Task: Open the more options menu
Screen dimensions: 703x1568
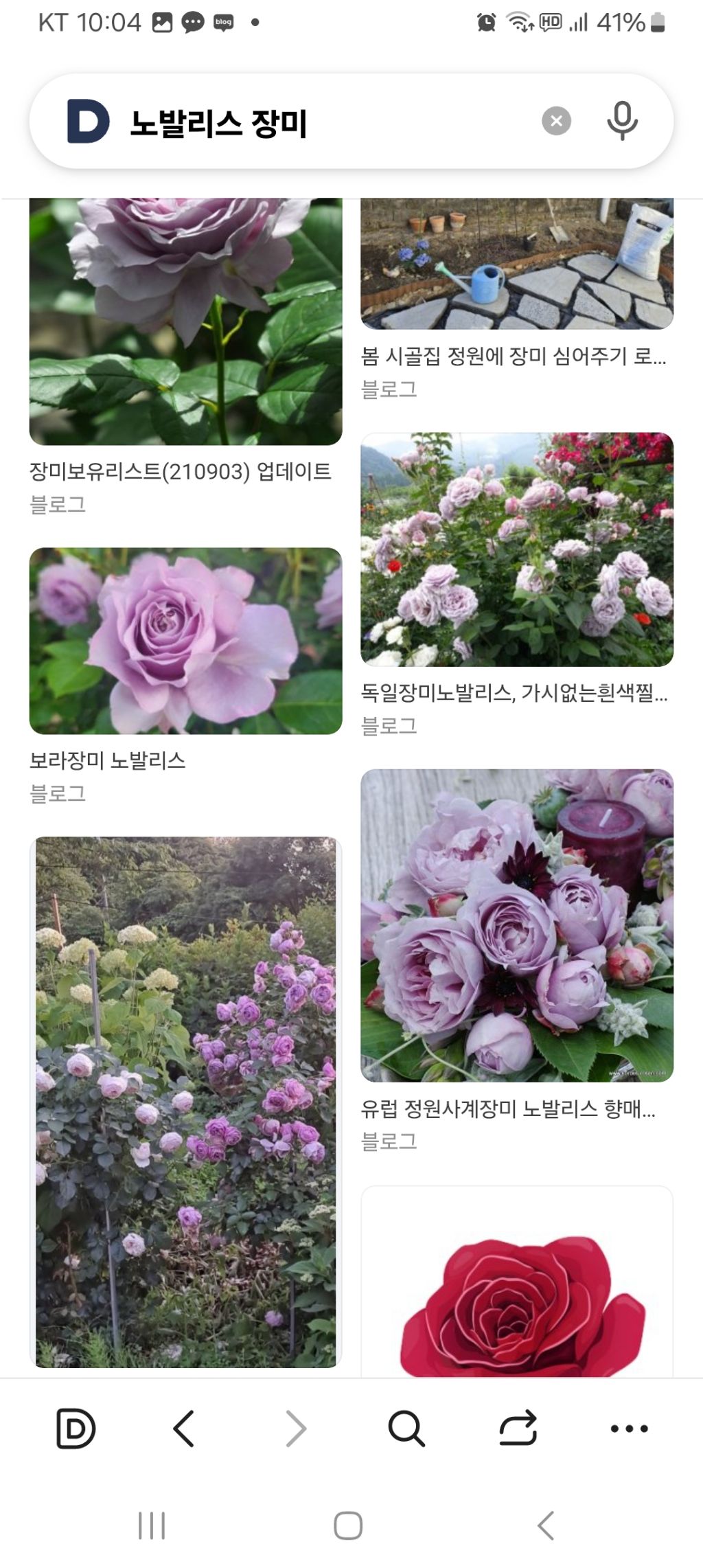Action: click(629, 1429)
